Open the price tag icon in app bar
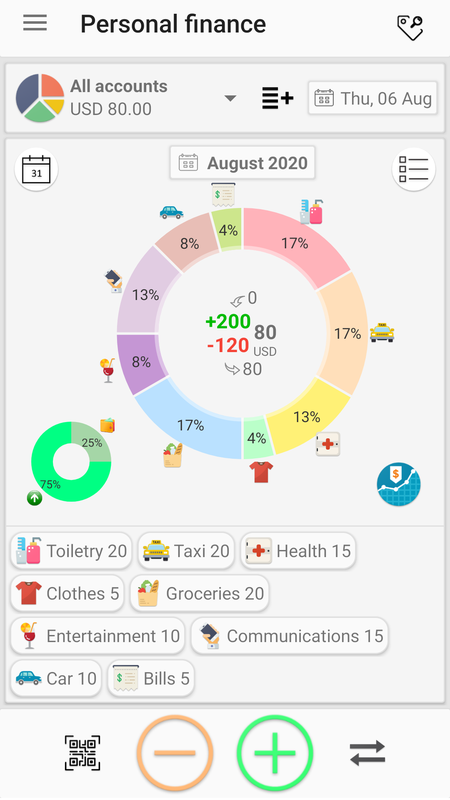The height and width of the screenshot is (800, 450). (410, 27)
